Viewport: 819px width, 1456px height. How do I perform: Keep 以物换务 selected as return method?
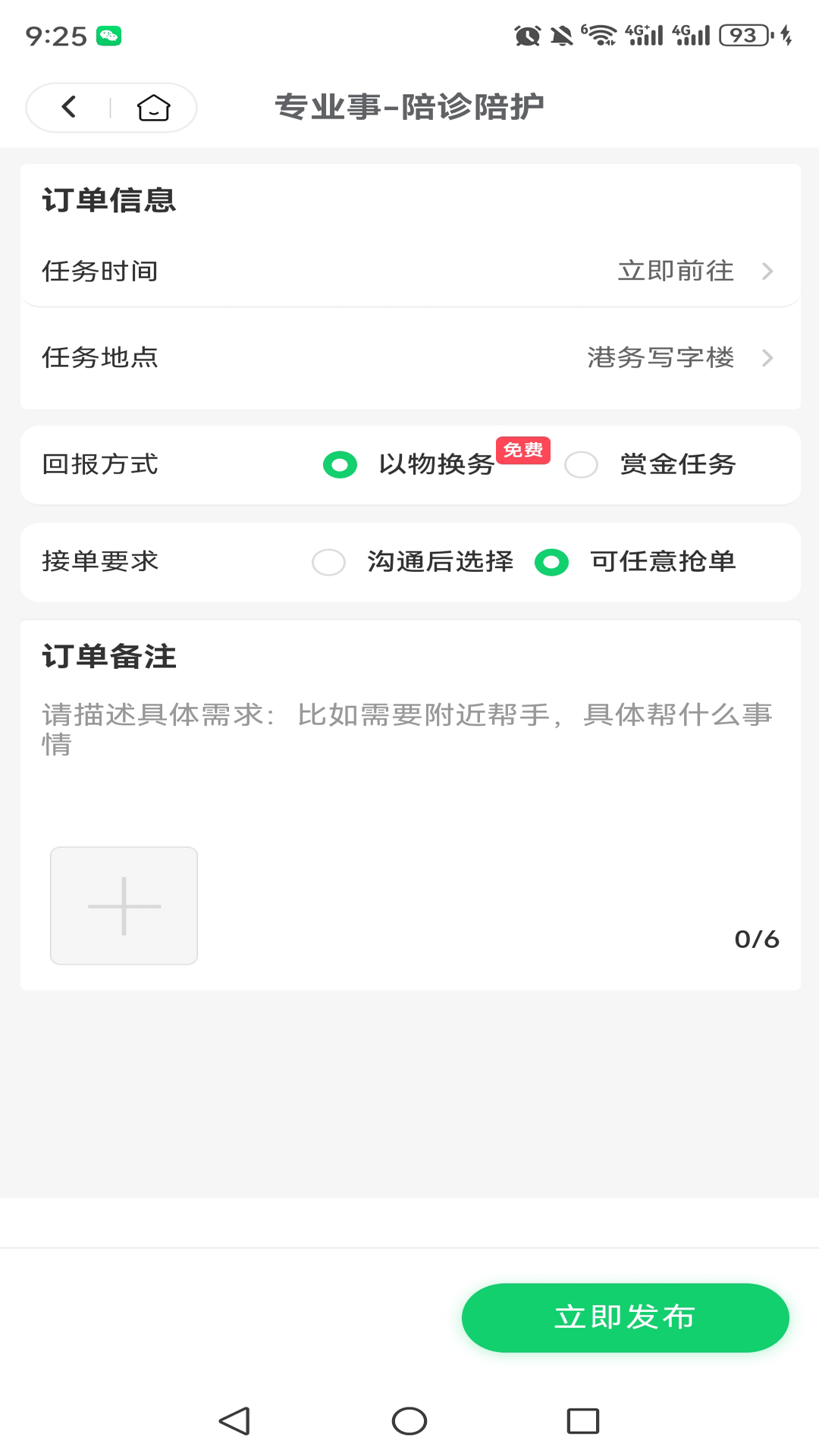pos(340,466)
